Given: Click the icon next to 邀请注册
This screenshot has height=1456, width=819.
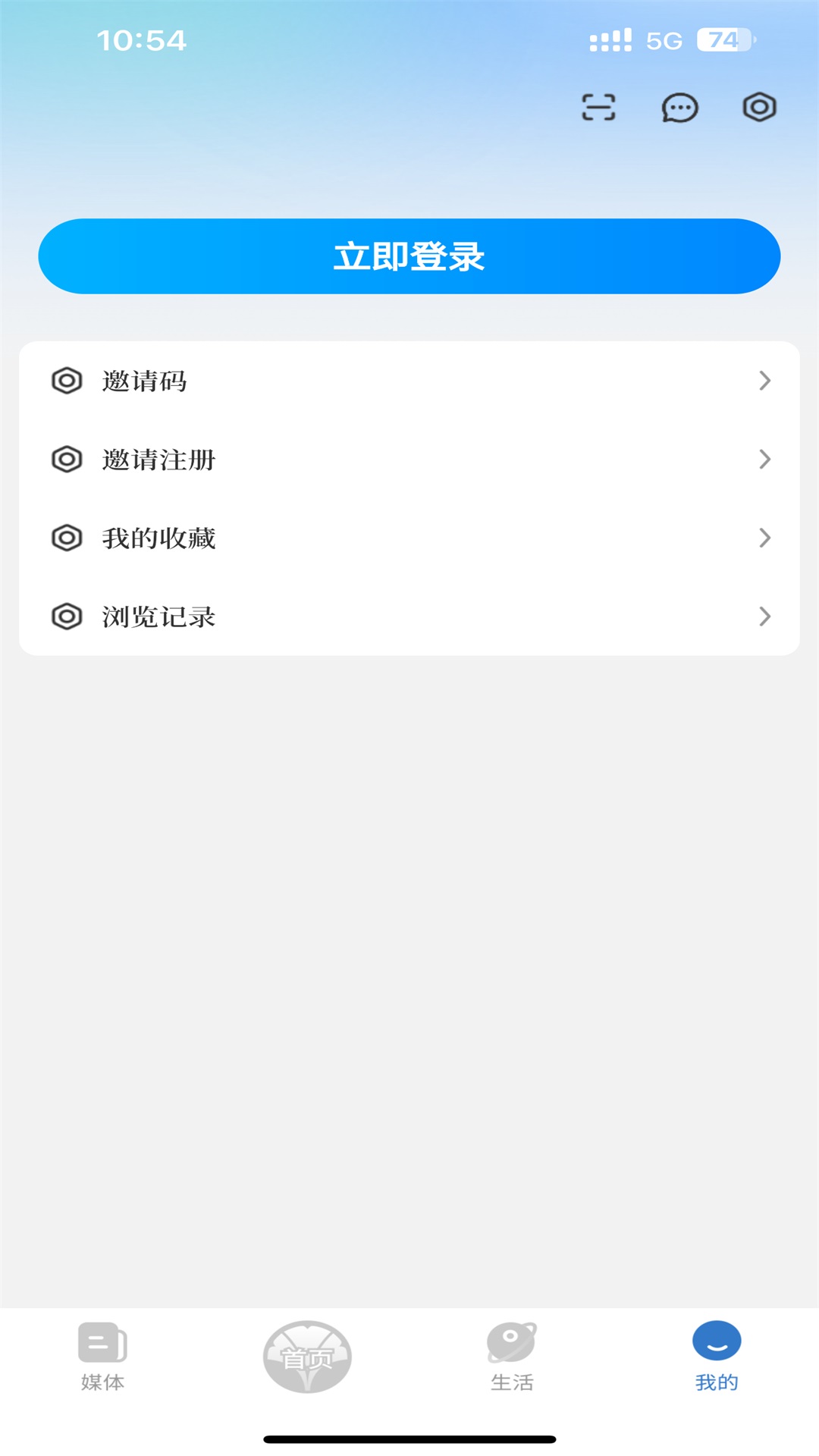Looking at the screenshot, I should coord(67,460).
